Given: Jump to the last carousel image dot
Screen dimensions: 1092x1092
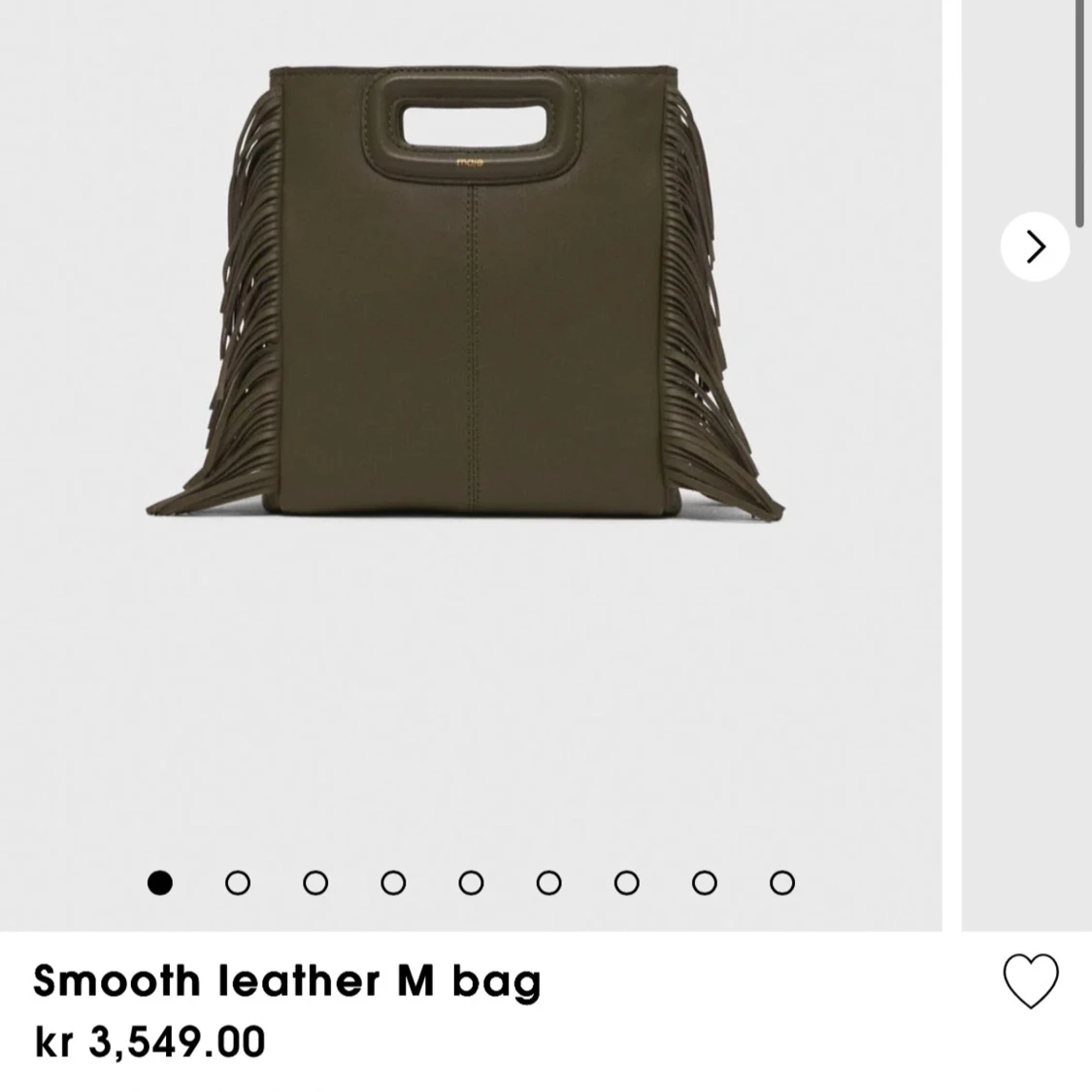Looking at the screenshot, I should [781, 882].
